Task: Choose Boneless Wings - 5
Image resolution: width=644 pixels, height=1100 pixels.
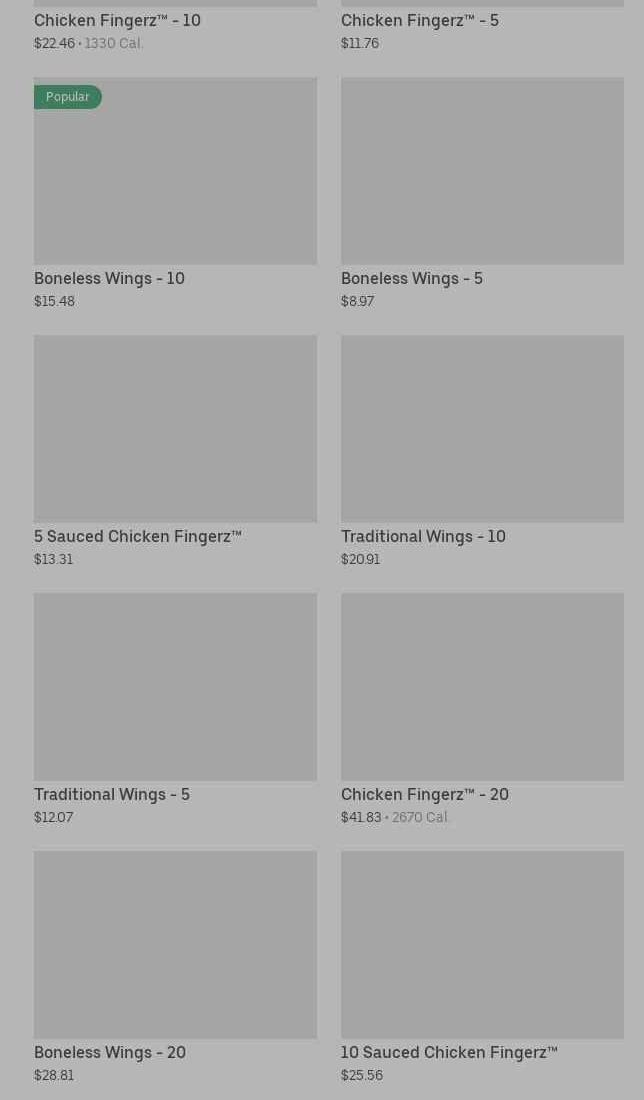Action: pyautogui.click(x=482, y=171)
